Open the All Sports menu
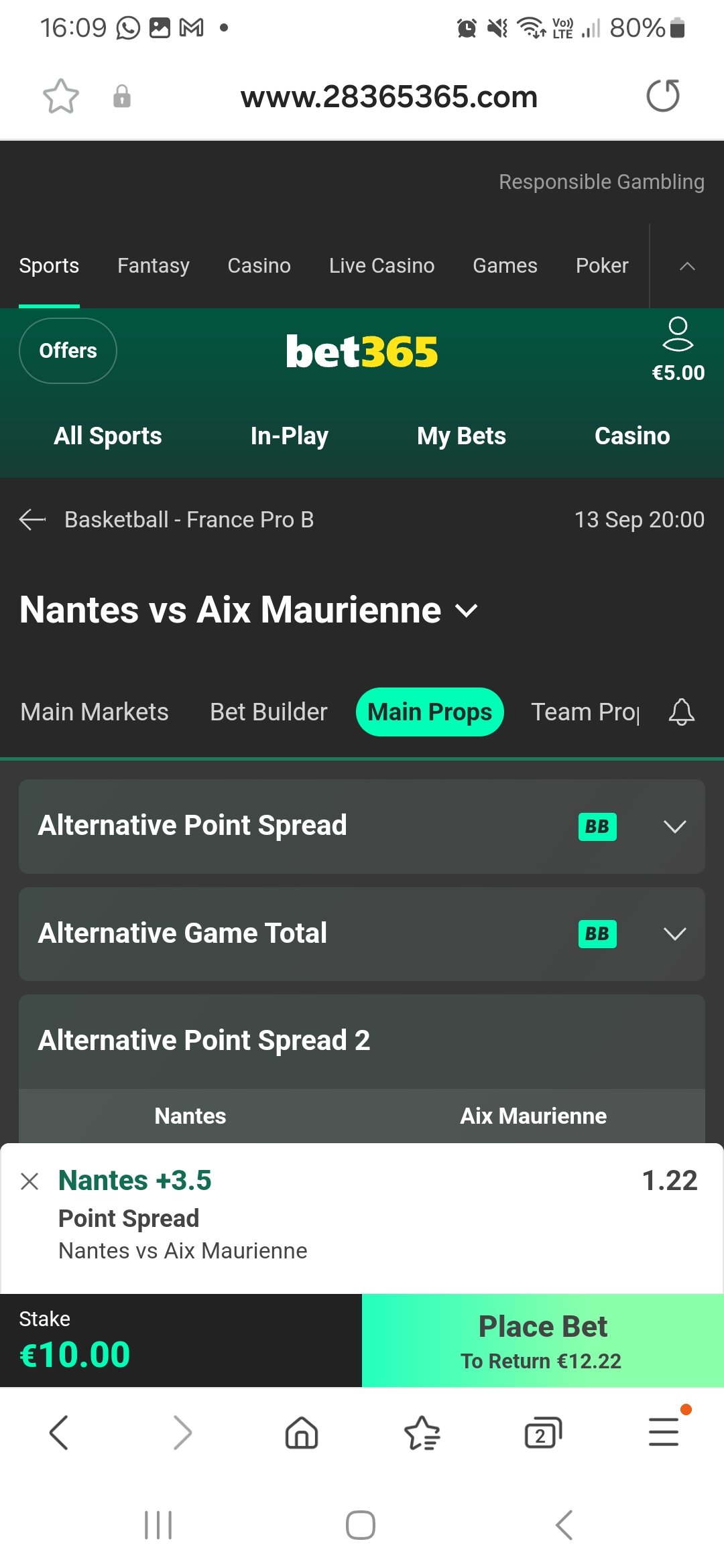Screen dimensions: 724x1568 point(108,436)
